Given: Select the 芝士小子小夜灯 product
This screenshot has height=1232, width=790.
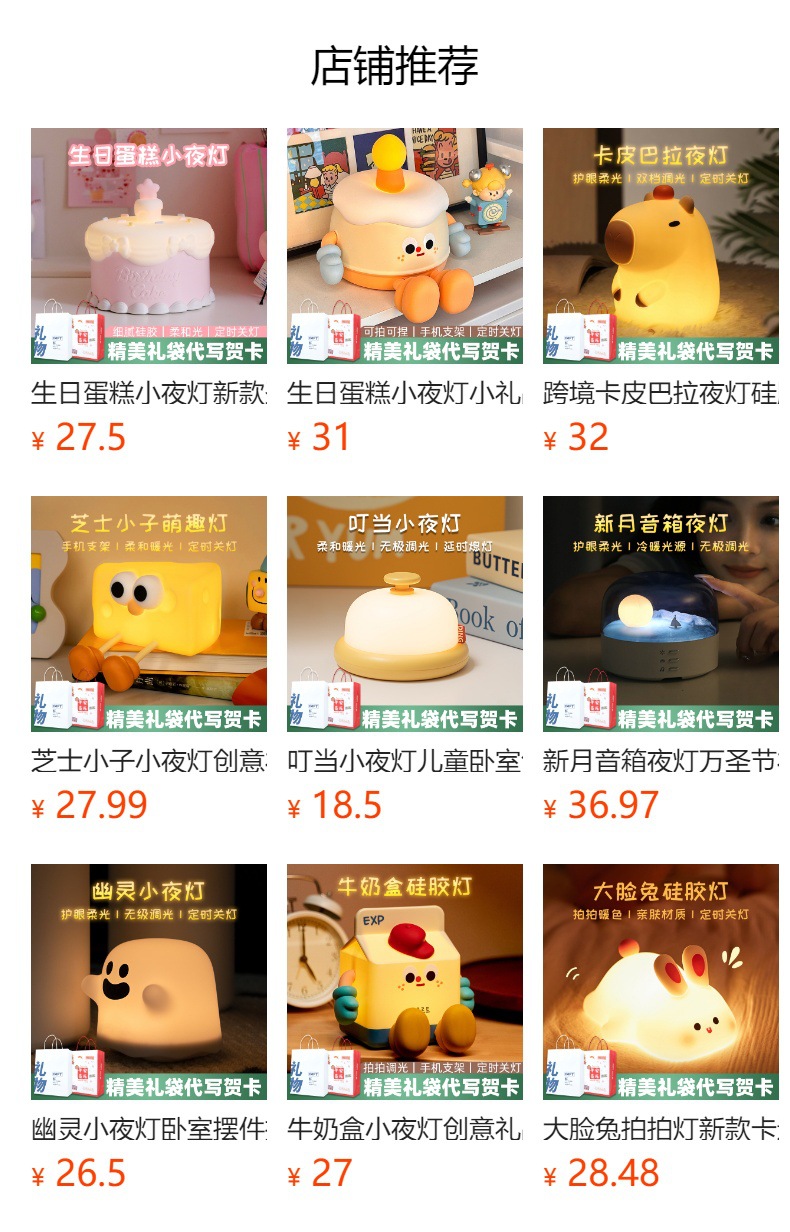Looking at the screenshot, I should pyautogui.click(x=149, y=614).
